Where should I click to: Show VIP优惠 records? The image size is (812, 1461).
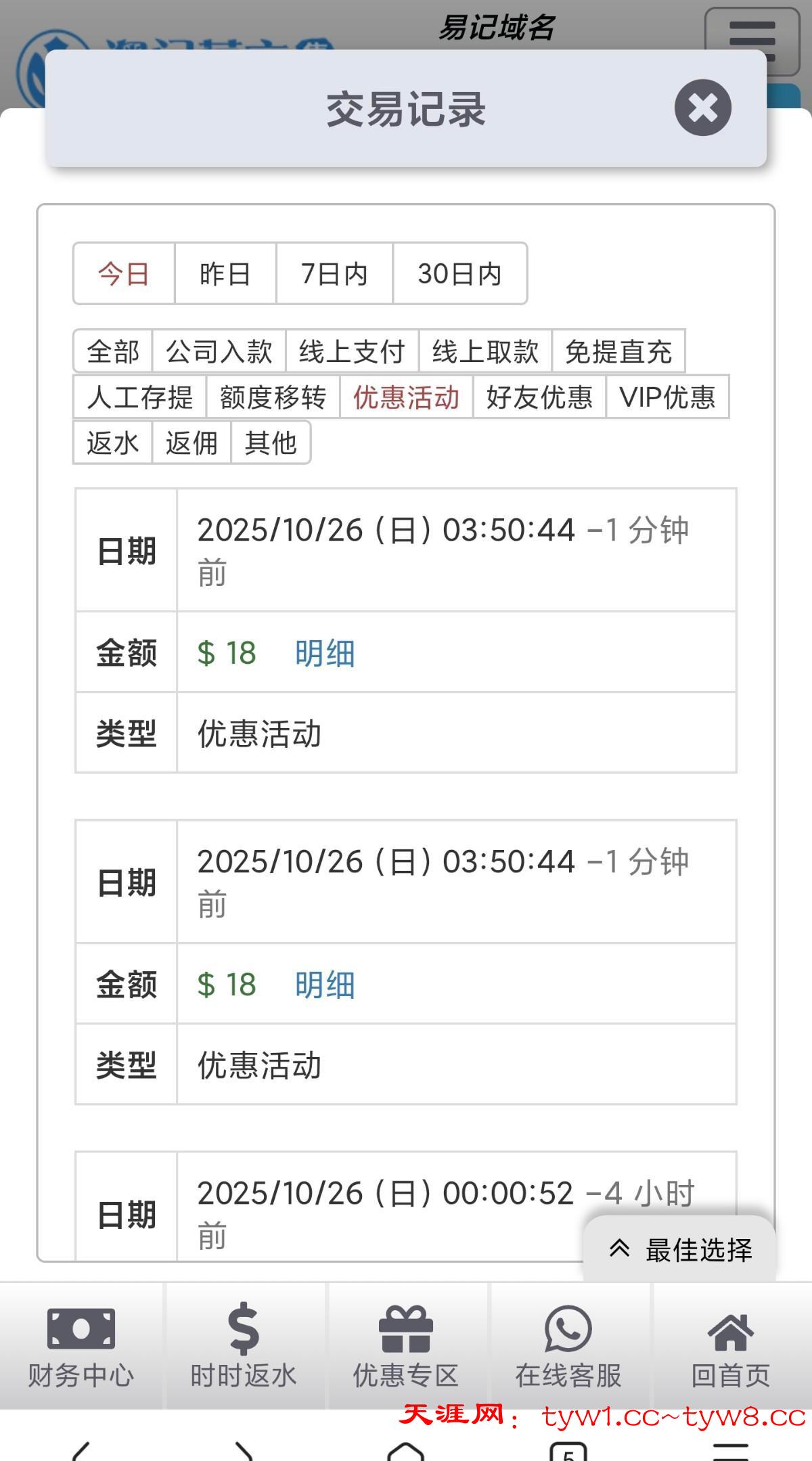click(667, 397)
